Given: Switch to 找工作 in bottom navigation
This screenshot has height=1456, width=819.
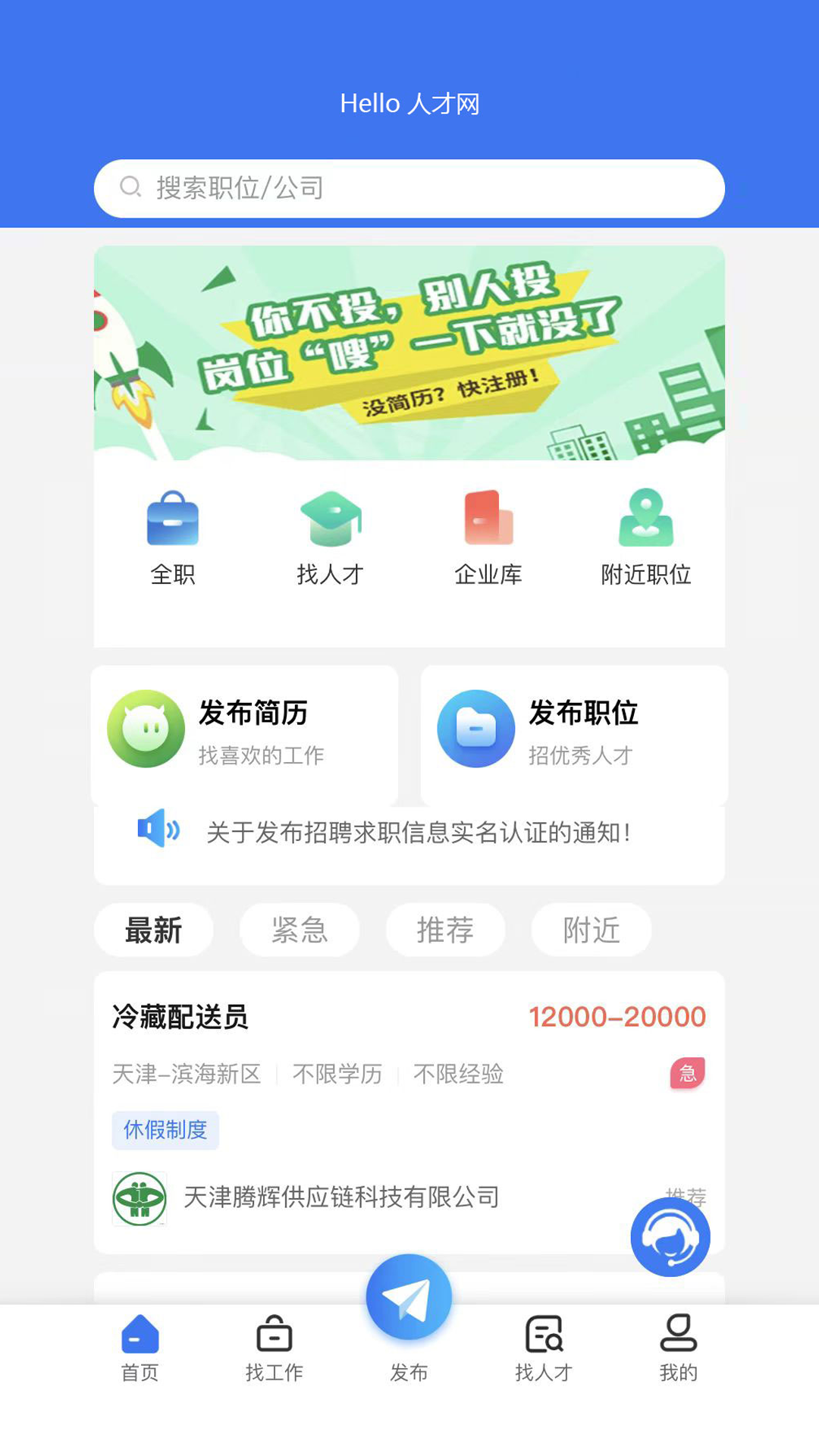Looking at the screenshot, I should [x=275, y=1348].
